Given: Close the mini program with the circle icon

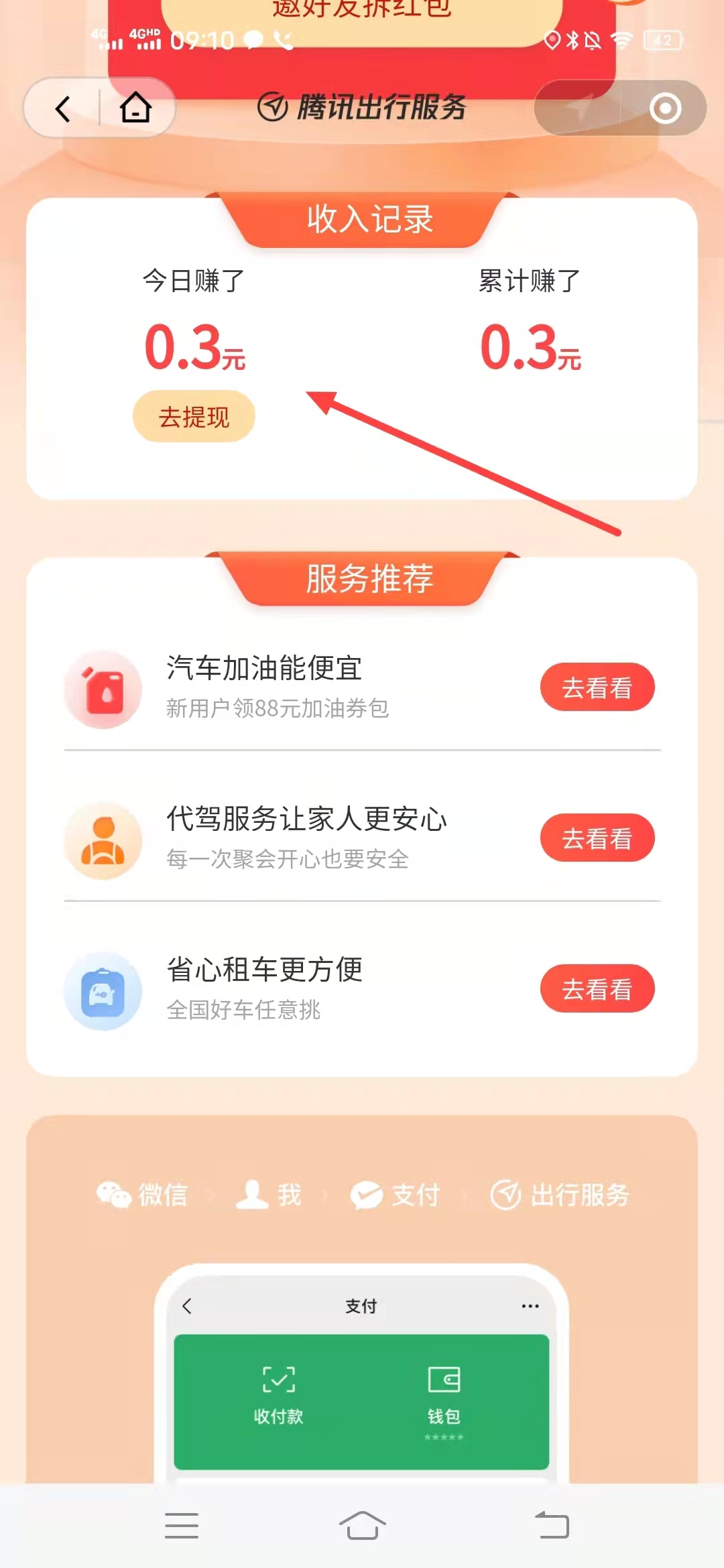Looking at the screenshot, I should click(x=665, y=109).
